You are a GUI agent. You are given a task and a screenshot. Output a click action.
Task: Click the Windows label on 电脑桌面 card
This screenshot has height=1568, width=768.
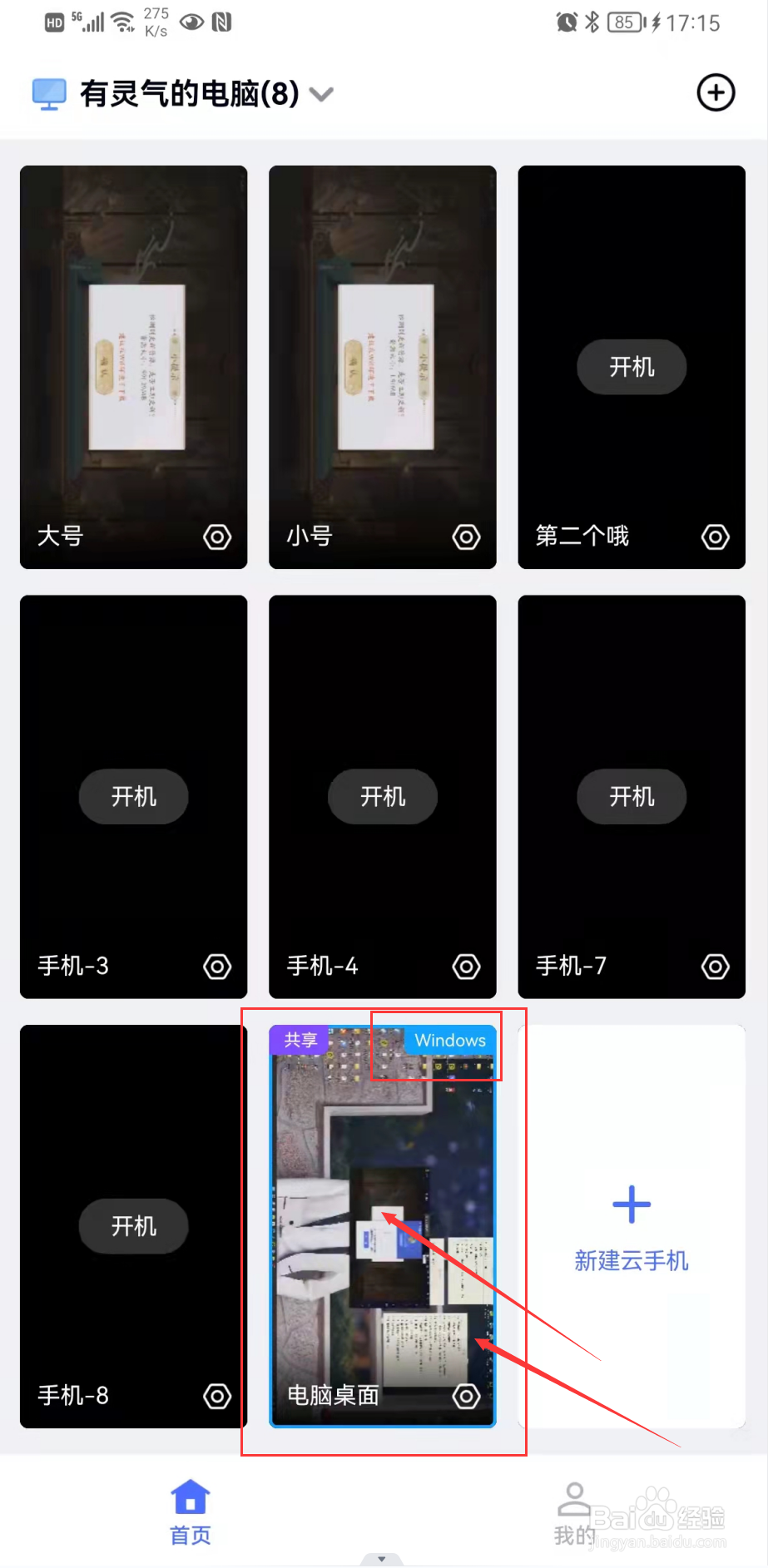(x=449, y=1041)
